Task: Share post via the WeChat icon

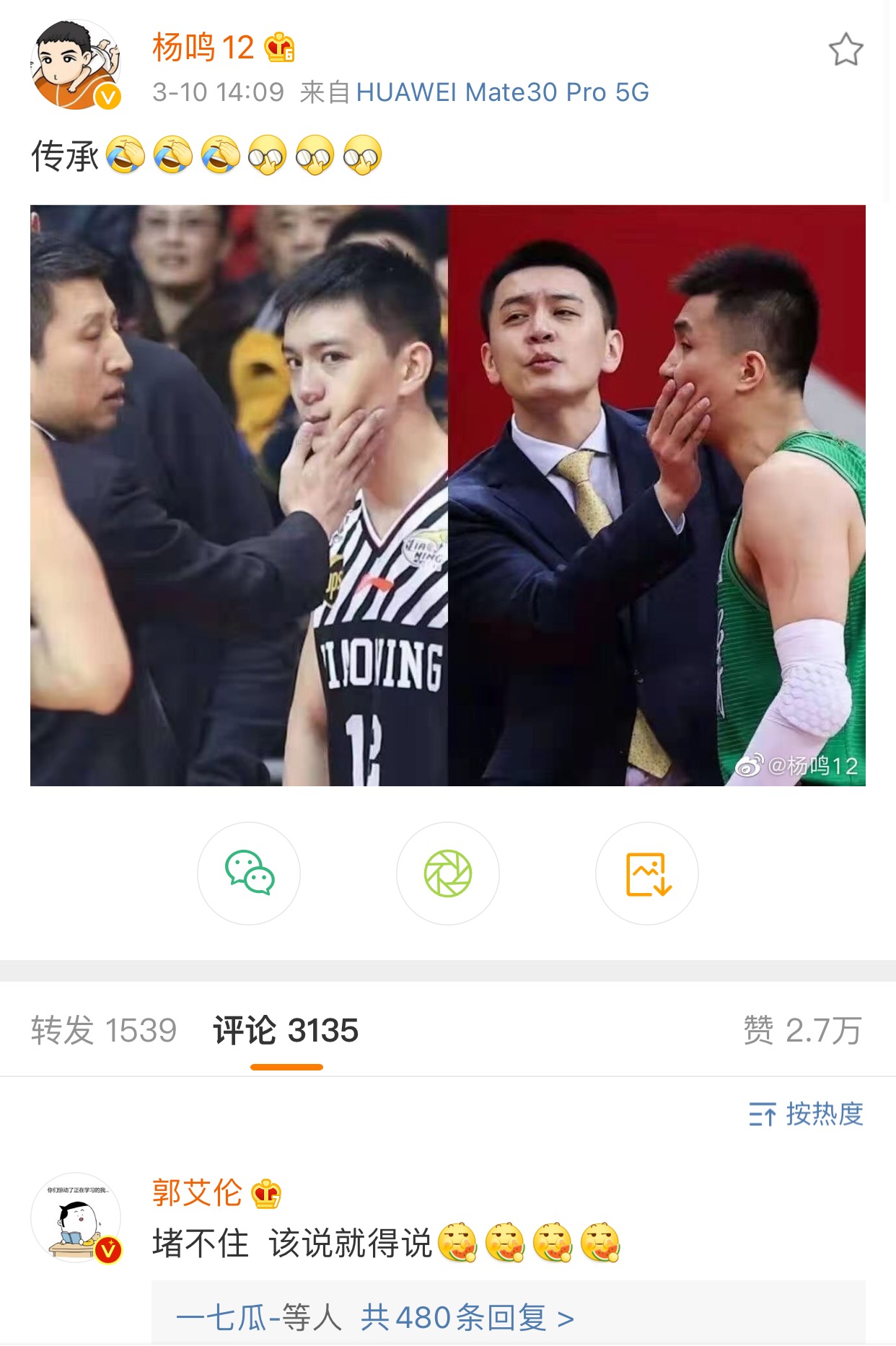Action: pyautogui.click(x=249, y=873)
